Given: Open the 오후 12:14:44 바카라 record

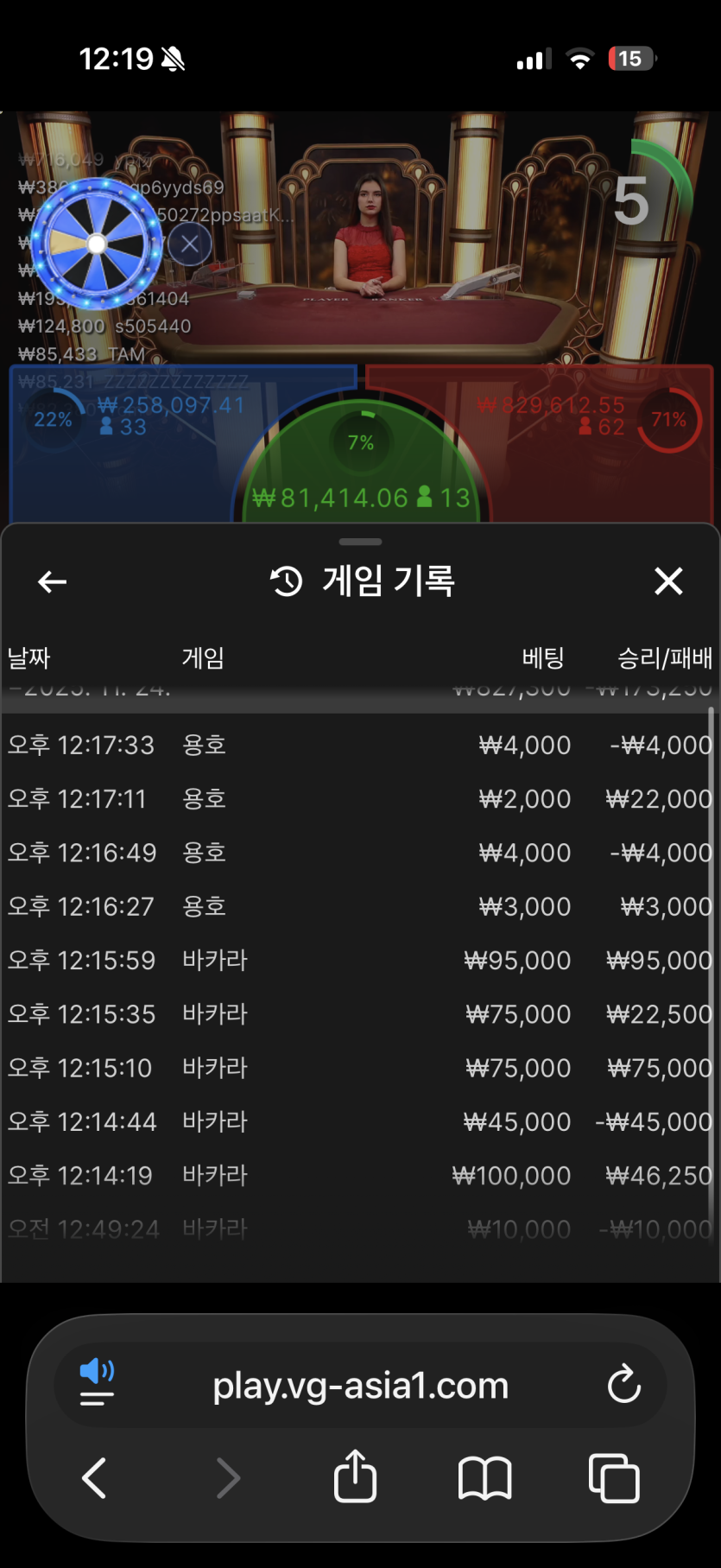Looking at the screenshot, I should 358,1121.
